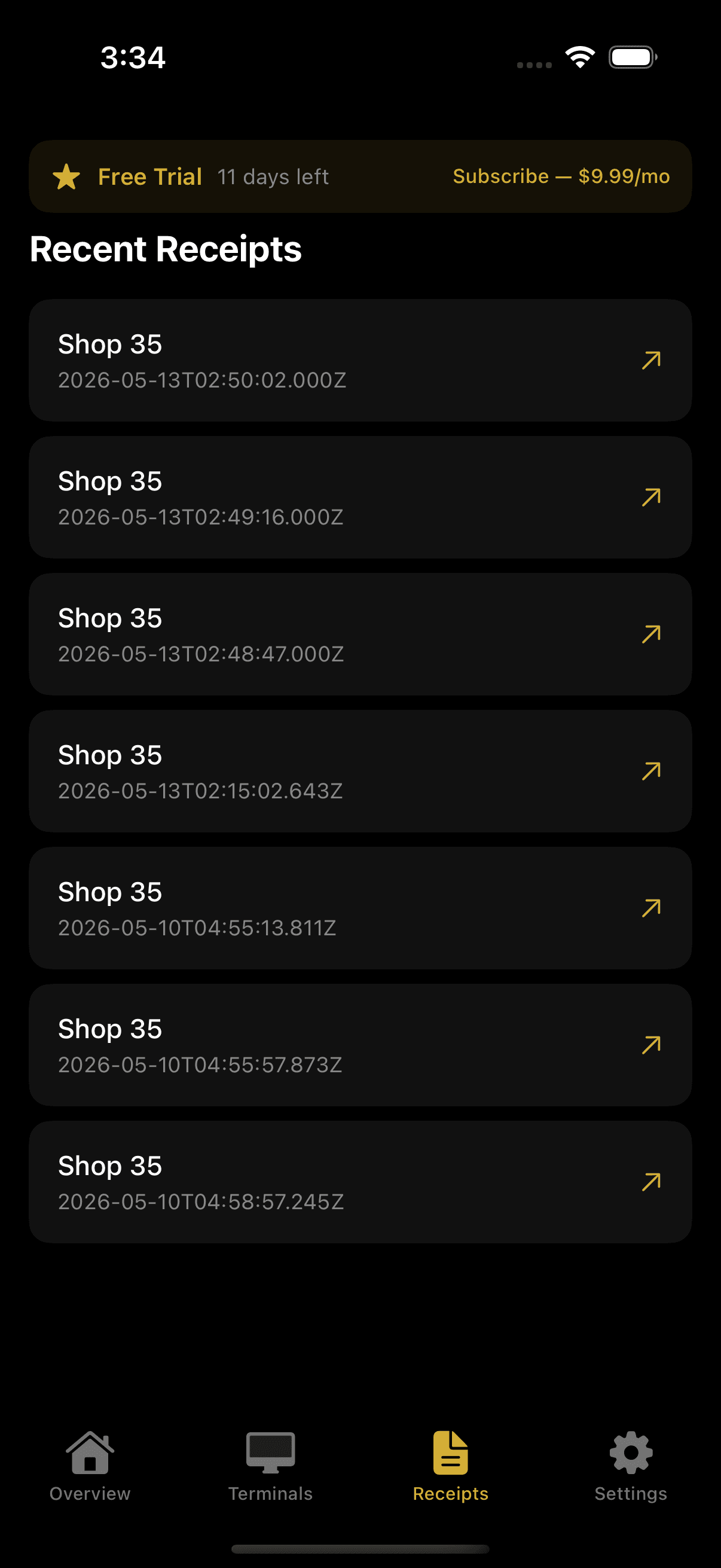Tap Subscribe — $9.99/mo in the trial banner
Image resolution: width=721 pixels, height=1568 pixels.
pyautogui.click(x=561, y=176)
